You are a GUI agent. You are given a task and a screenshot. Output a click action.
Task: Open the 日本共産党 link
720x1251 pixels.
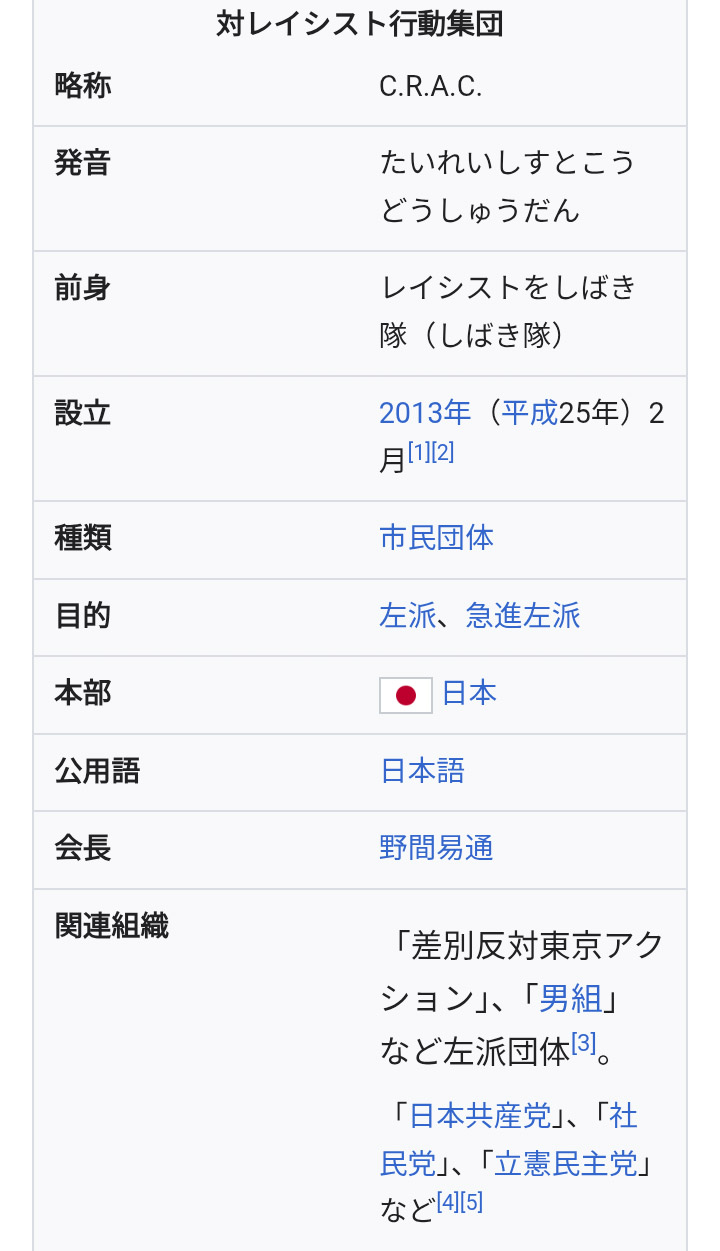tap(480, 1115)
